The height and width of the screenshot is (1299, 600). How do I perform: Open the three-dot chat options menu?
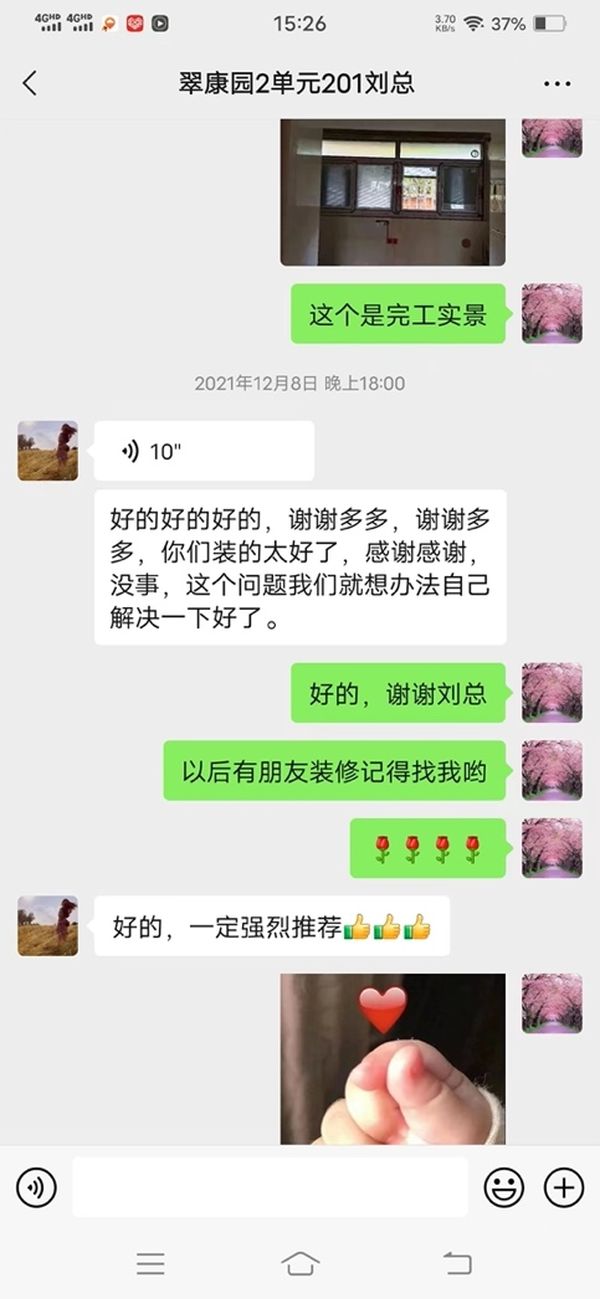[556, 84]
